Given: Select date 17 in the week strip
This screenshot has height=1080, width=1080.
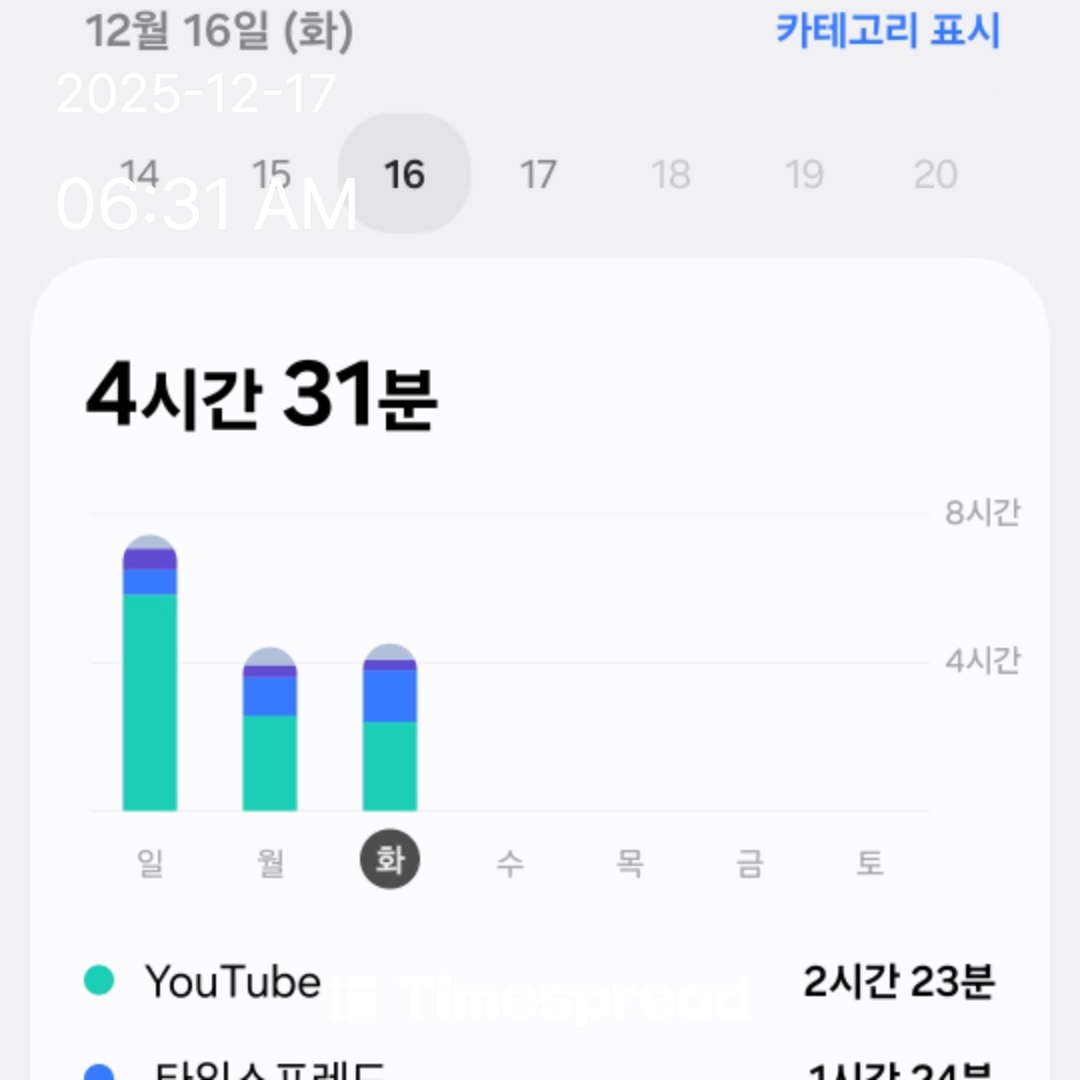Looking at the screenshot, I should (537, 175).
